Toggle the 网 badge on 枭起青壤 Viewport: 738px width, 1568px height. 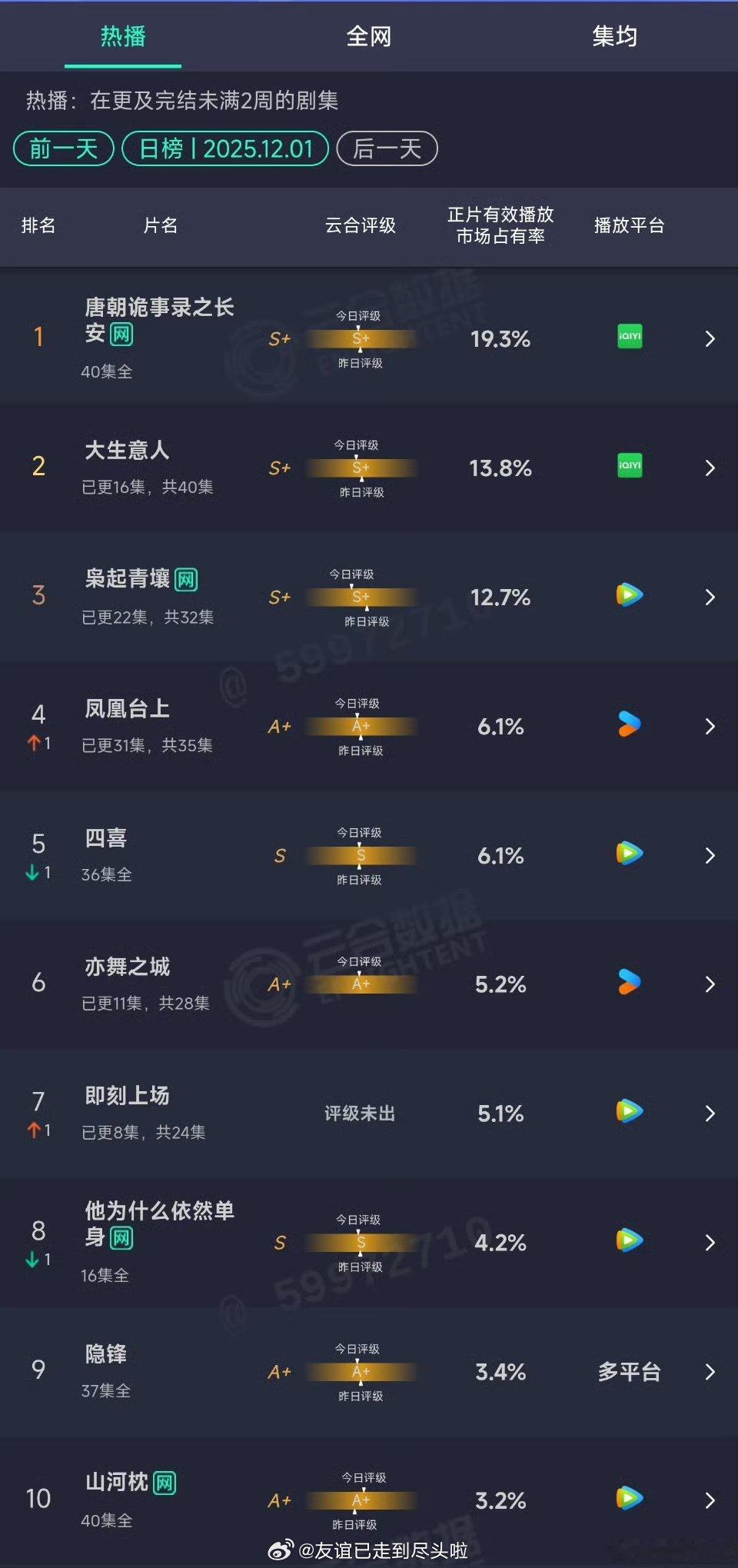click(187, 582)
